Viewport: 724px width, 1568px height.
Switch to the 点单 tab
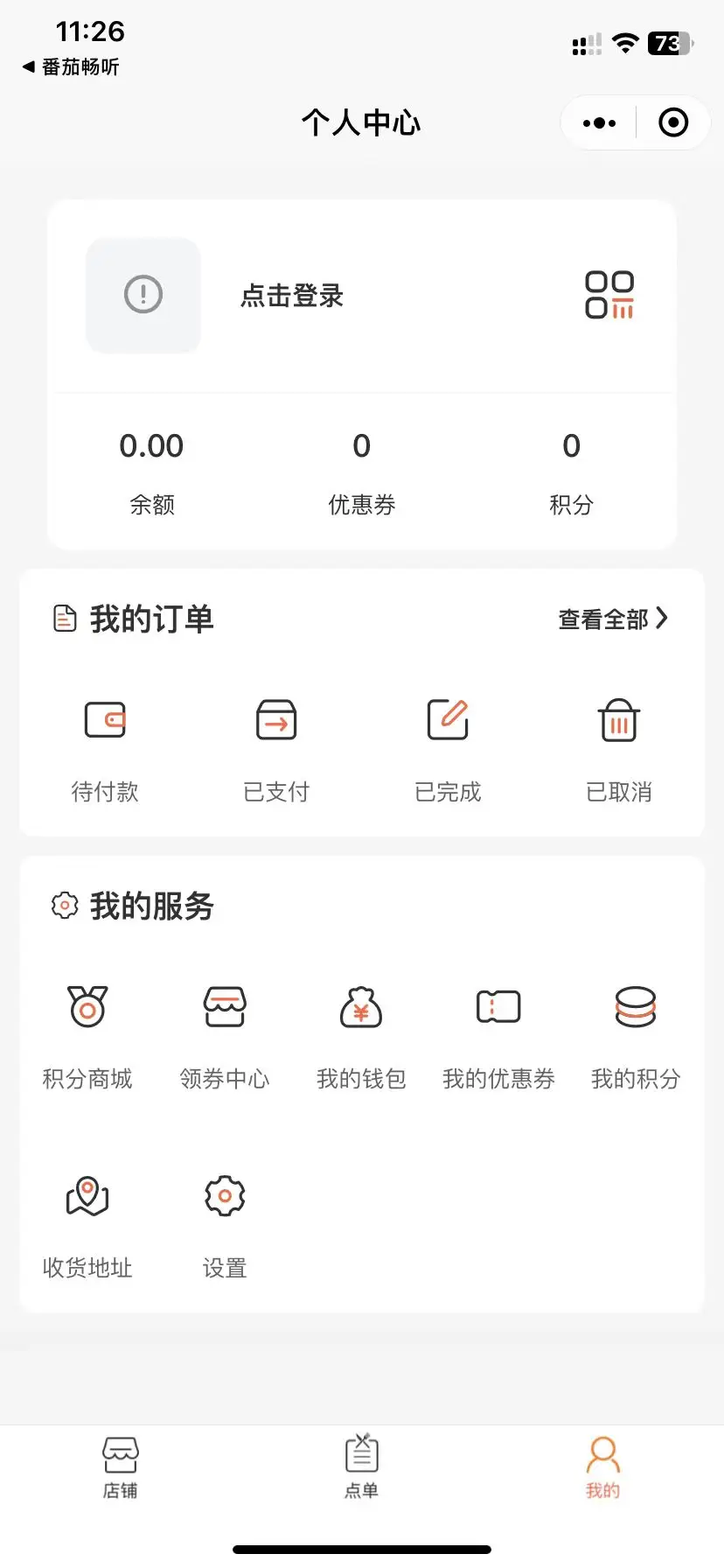click(x=361, y=1467)
